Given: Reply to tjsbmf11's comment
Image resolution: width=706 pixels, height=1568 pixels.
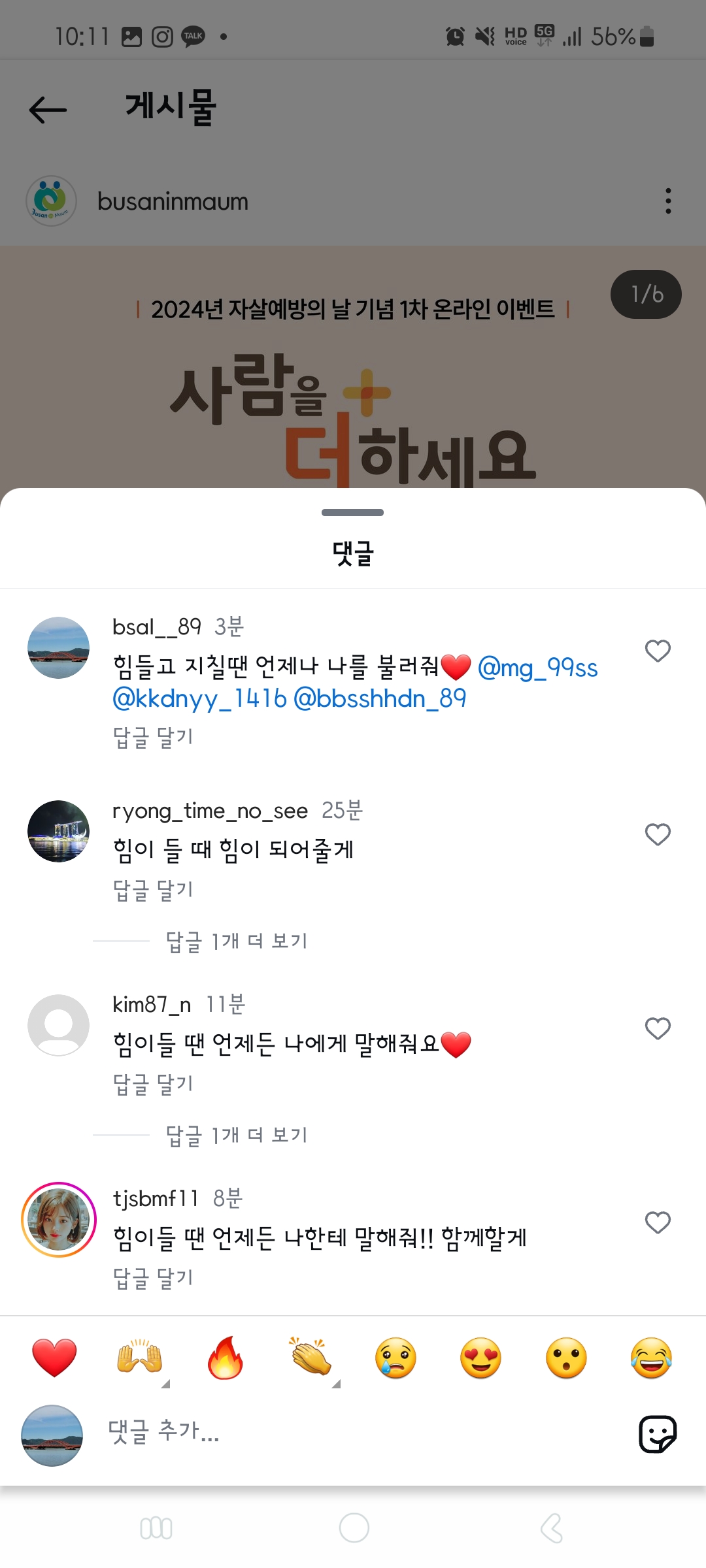Looking at the screenshot, I should tap(153, 1277).
